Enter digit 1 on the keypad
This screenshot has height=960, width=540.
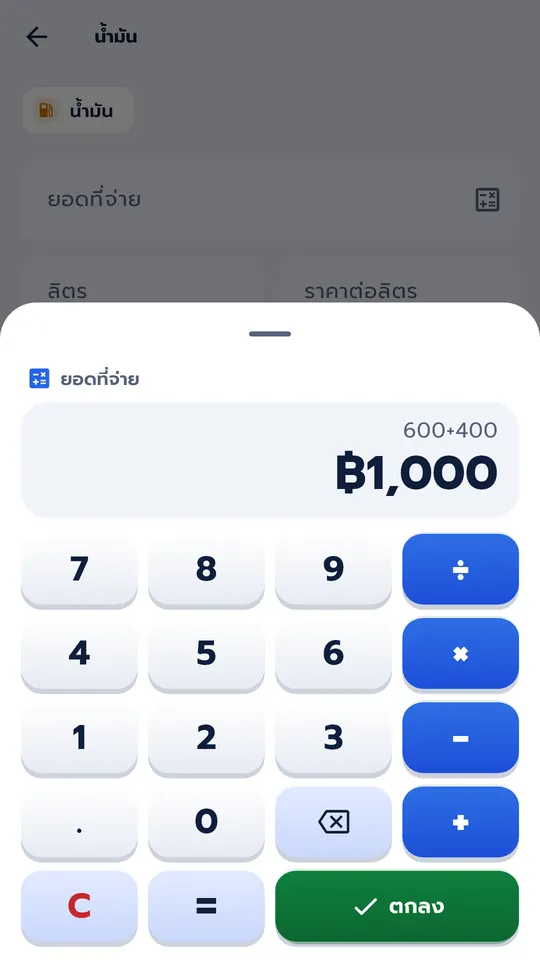[x=79, y=738]
